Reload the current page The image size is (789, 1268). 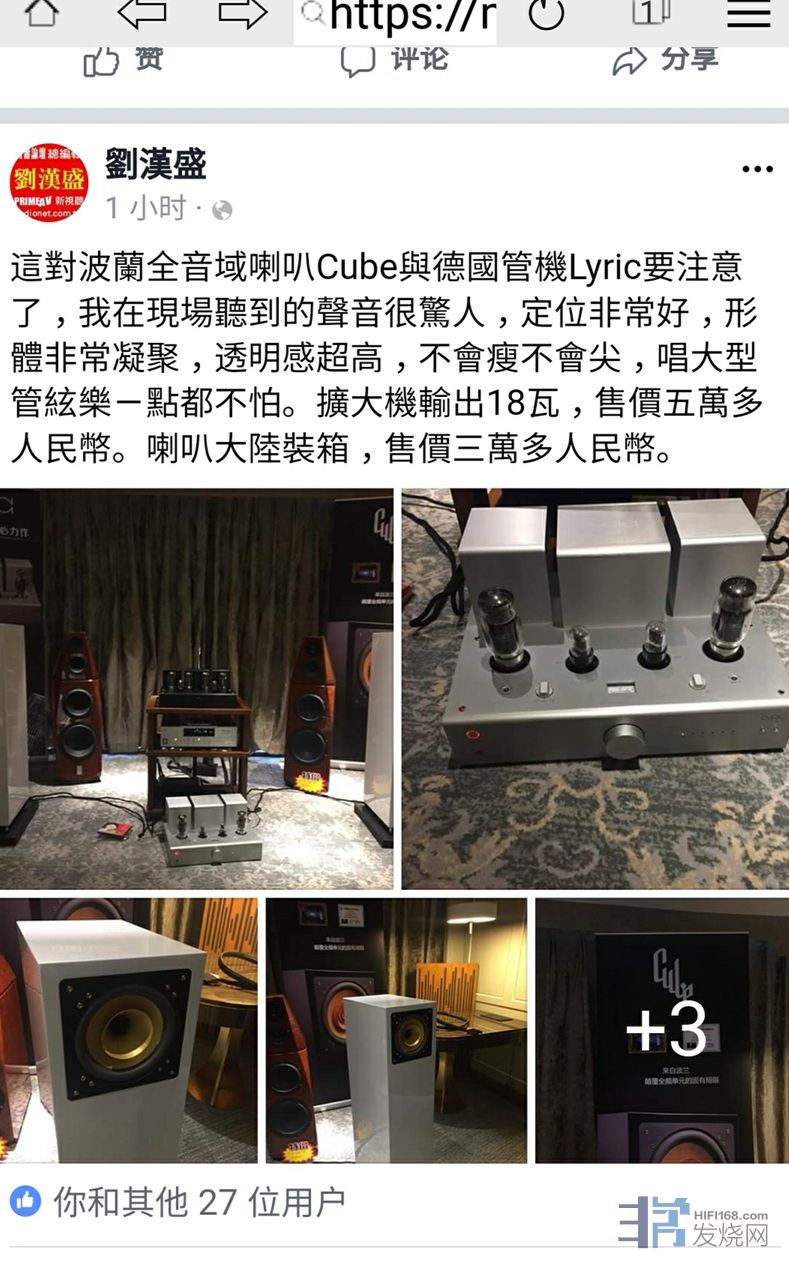[546, 14]
